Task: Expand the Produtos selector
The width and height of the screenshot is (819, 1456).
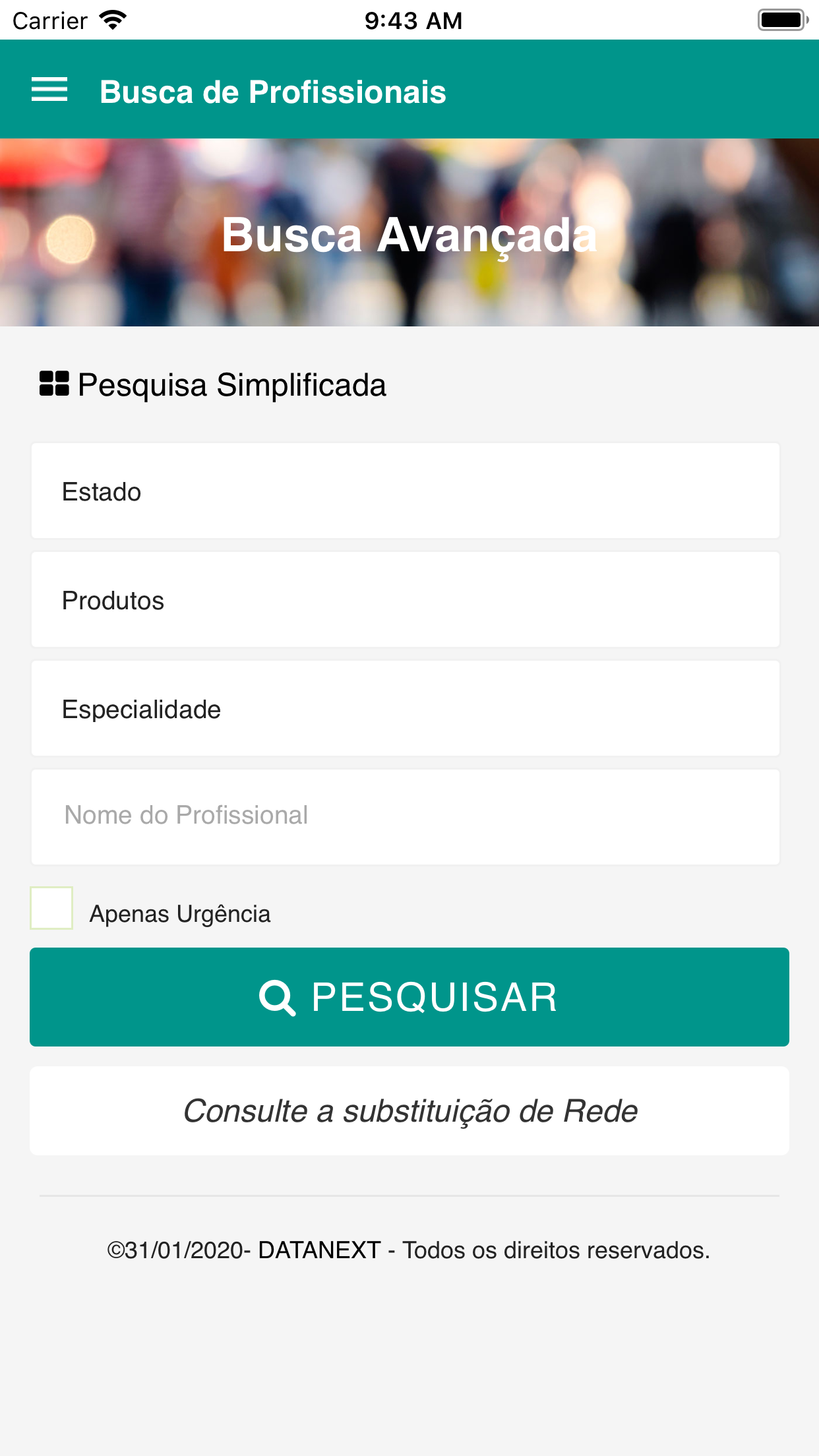Action: click(405, 600)
